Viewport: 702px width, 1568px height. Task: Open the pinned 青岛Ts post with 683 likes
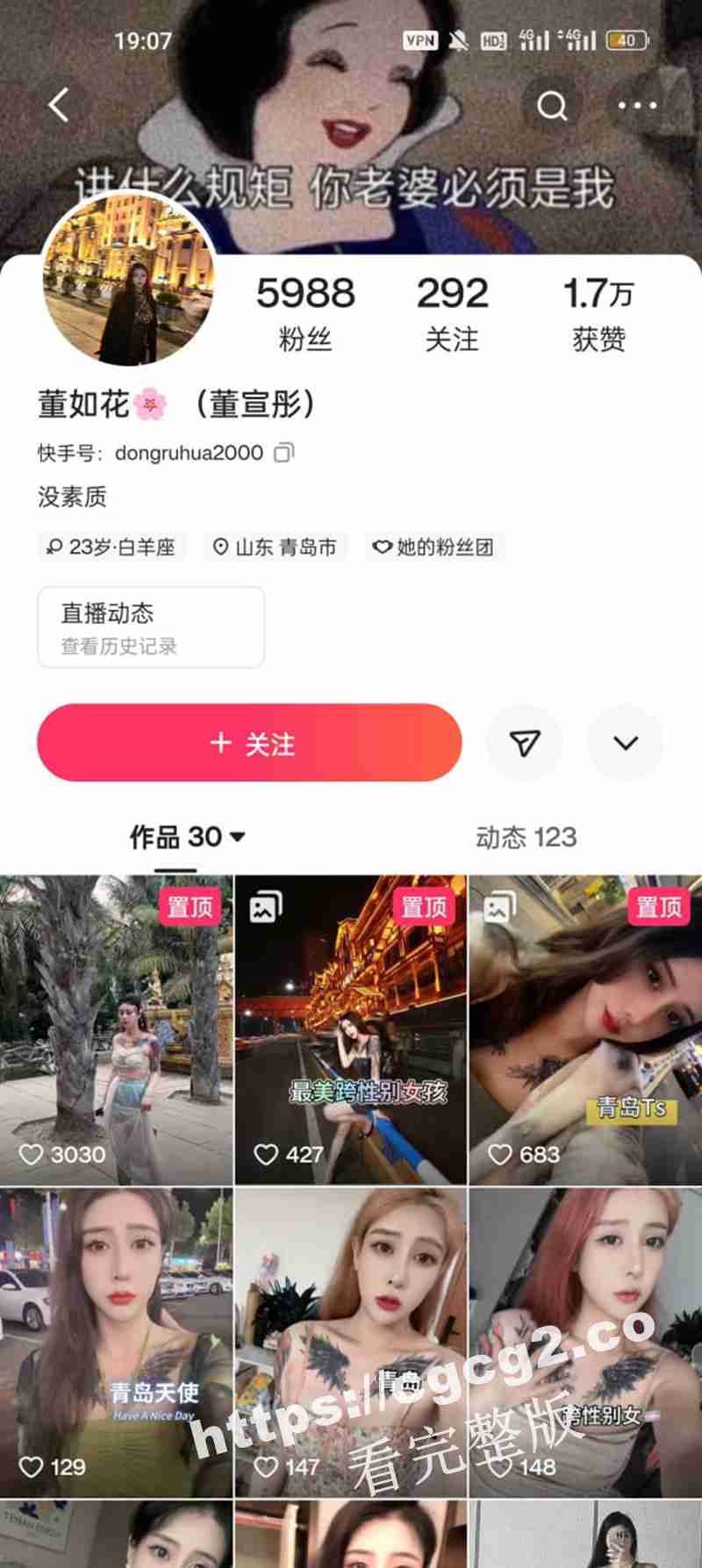(585, 1031)
